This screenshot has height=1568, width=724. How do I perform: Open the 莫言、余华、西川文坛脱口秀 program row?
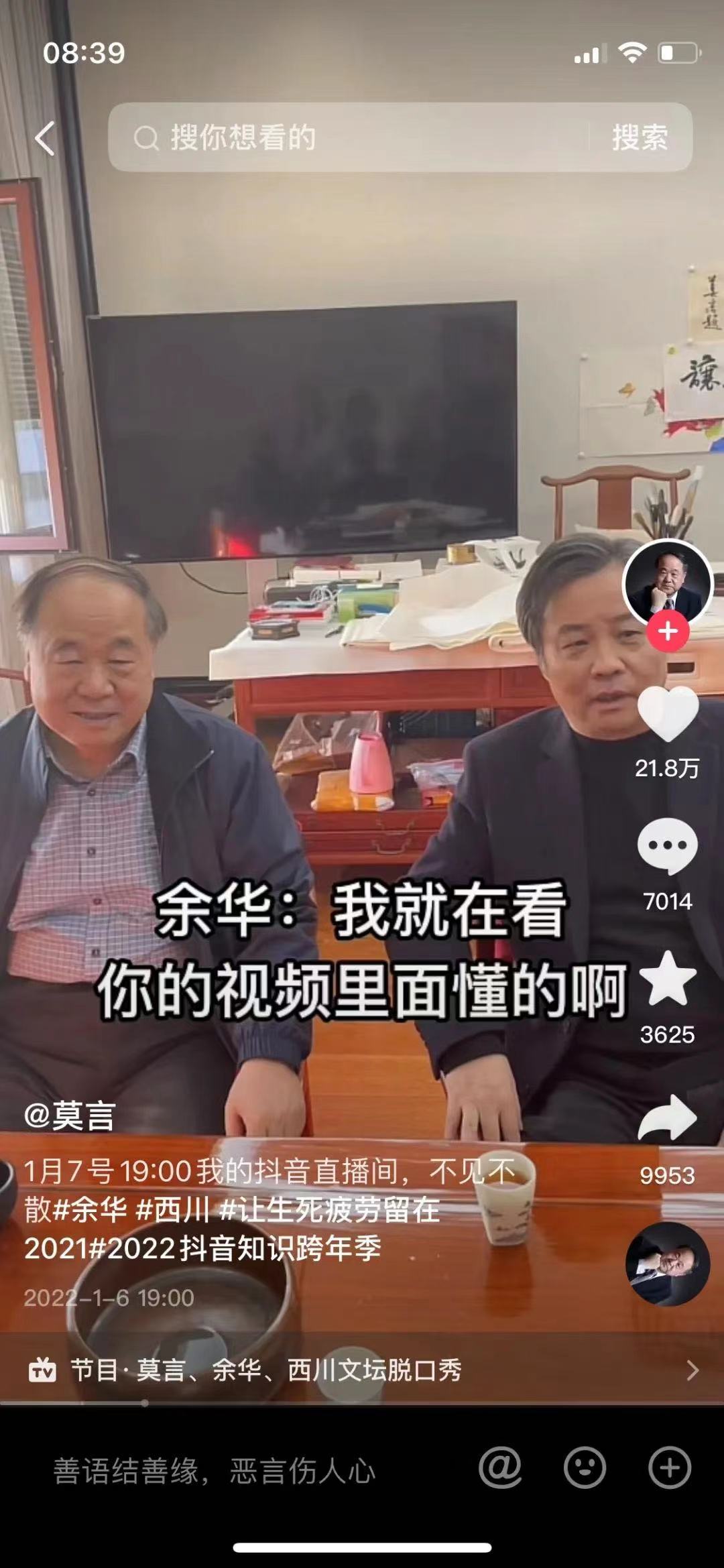pyautogui.click(x=362, y=1370)
